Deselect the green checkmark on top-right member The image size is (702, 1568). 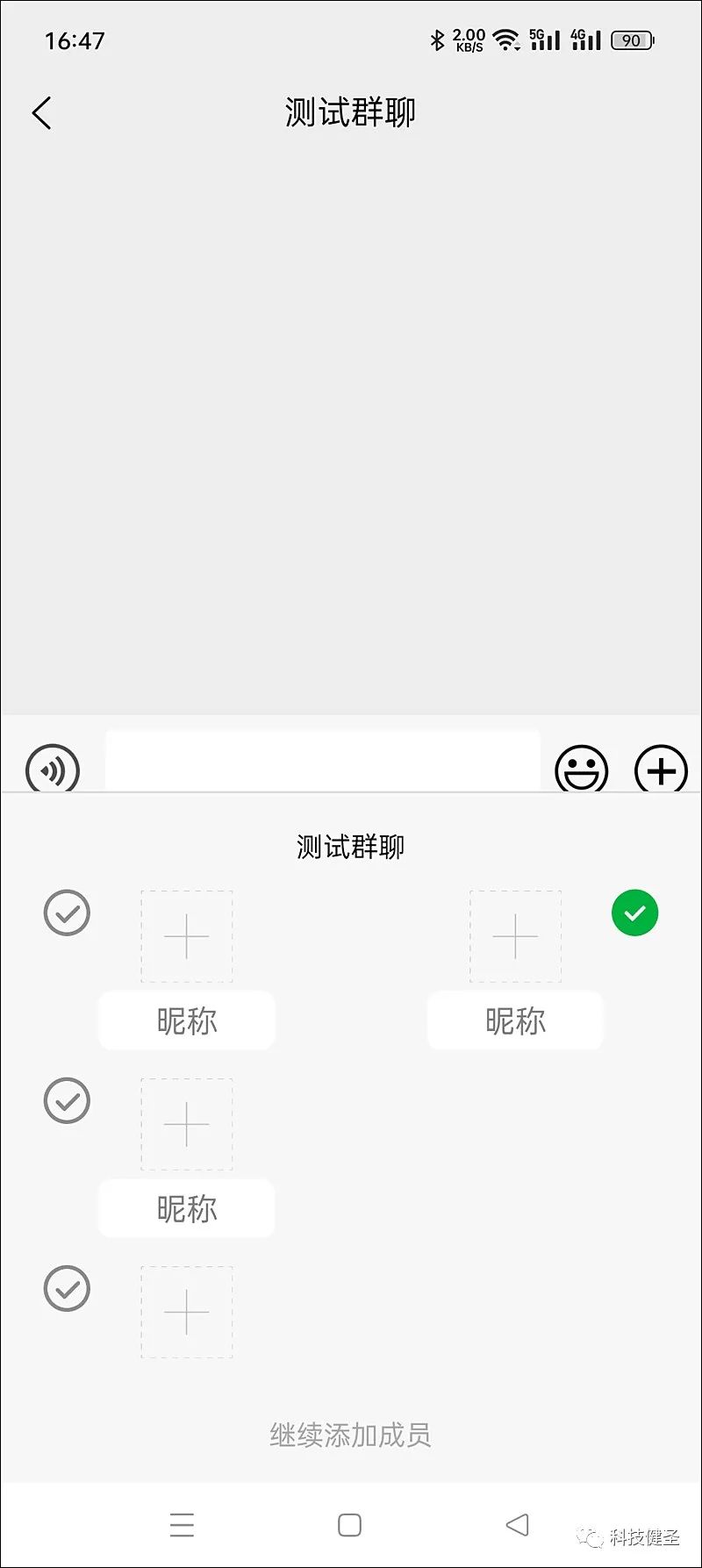click(x=634, y=913)
